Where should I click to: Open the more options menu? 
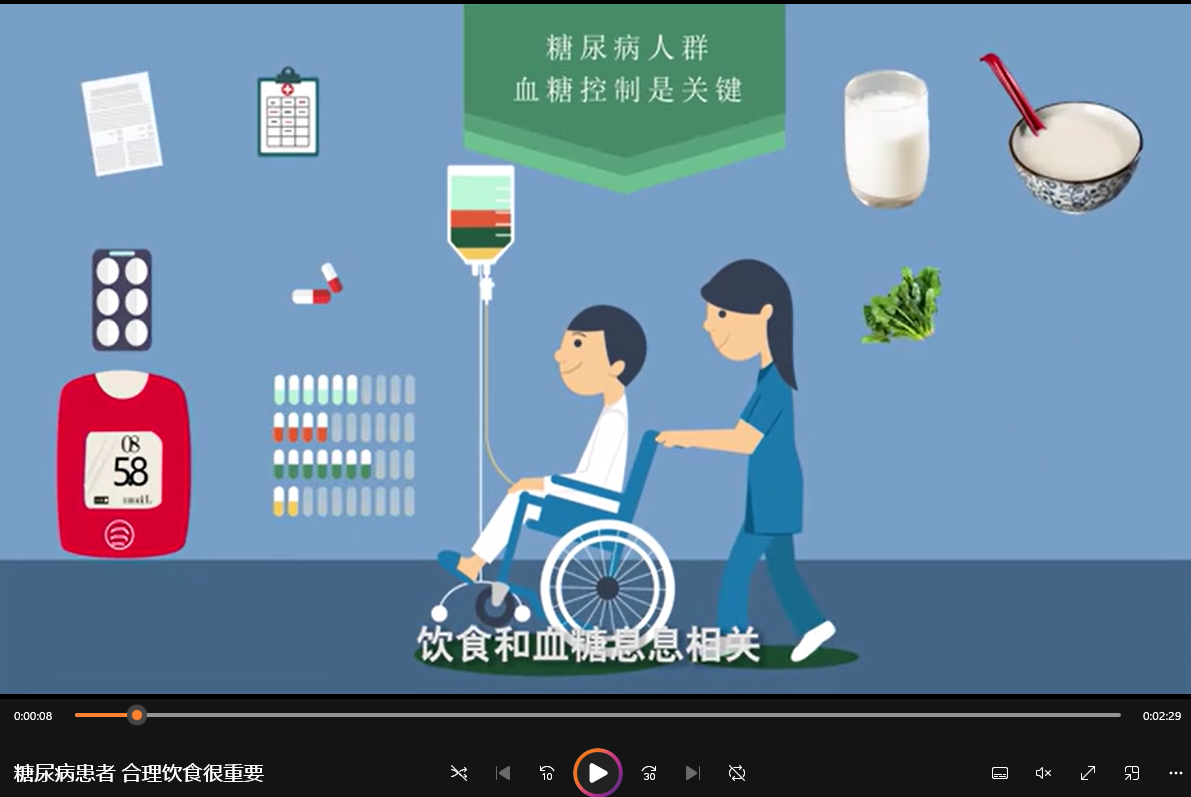[1176, 773]
